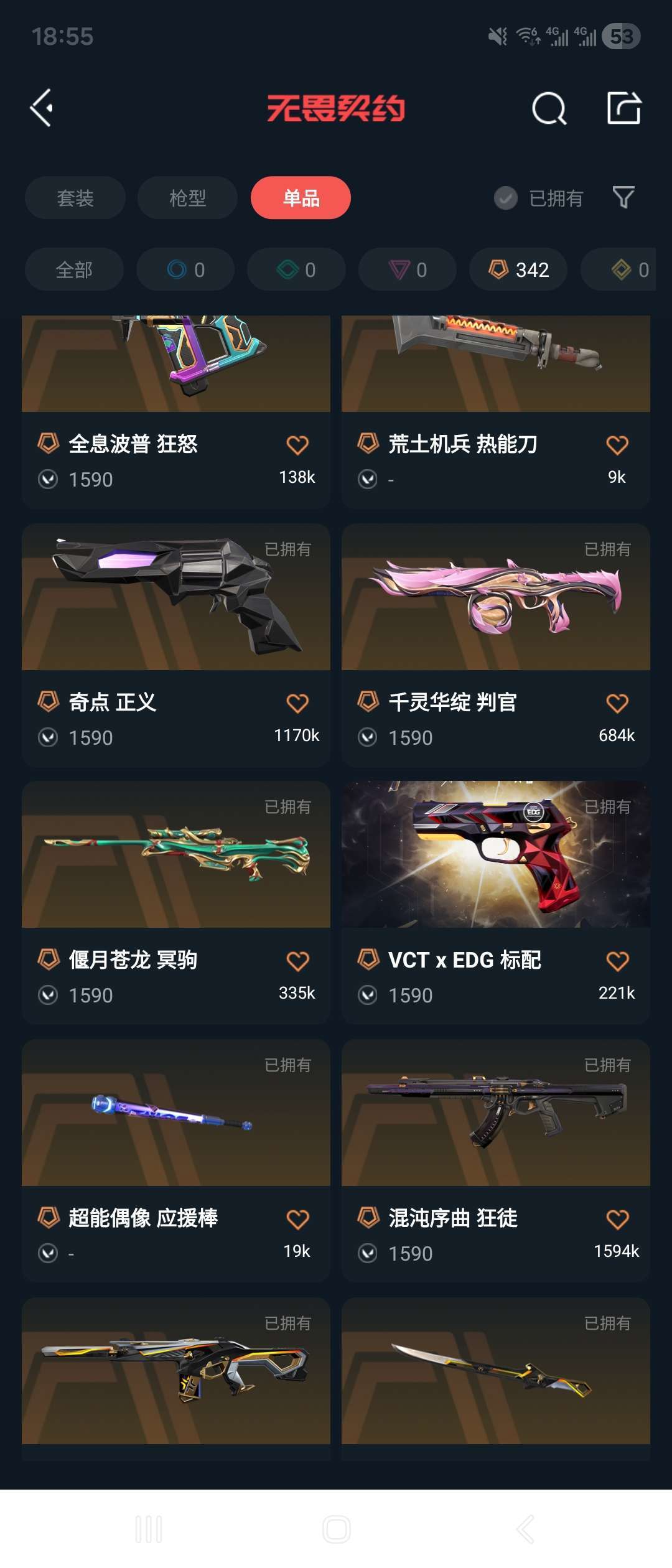Select the 全部 tier chip

(x=74, y=269)
